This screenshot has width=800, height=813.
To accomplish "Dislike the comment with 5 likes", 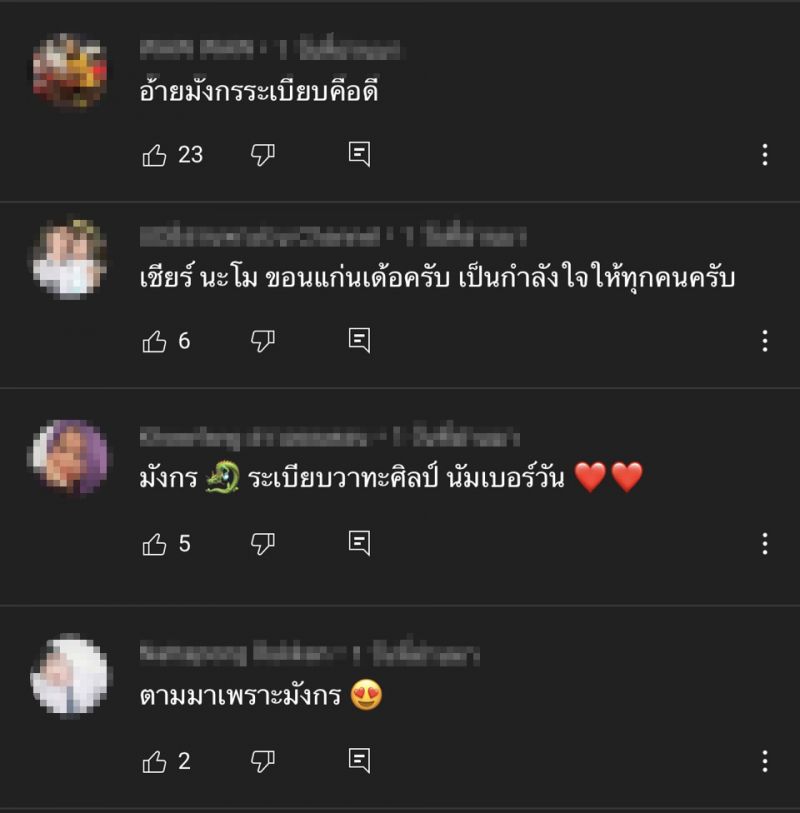I will (x=262, y=544).
